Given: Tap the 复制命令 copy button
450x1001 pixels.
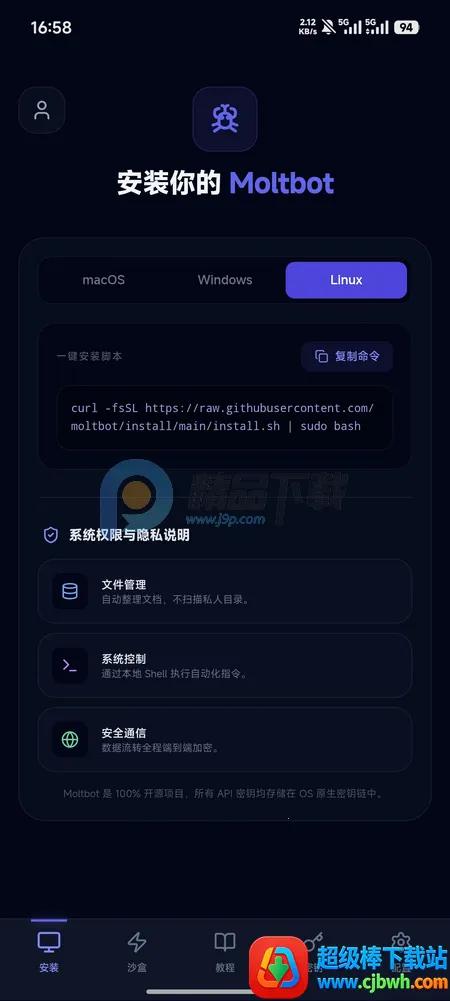Looking at the screenshot, I should click(347, 356).
